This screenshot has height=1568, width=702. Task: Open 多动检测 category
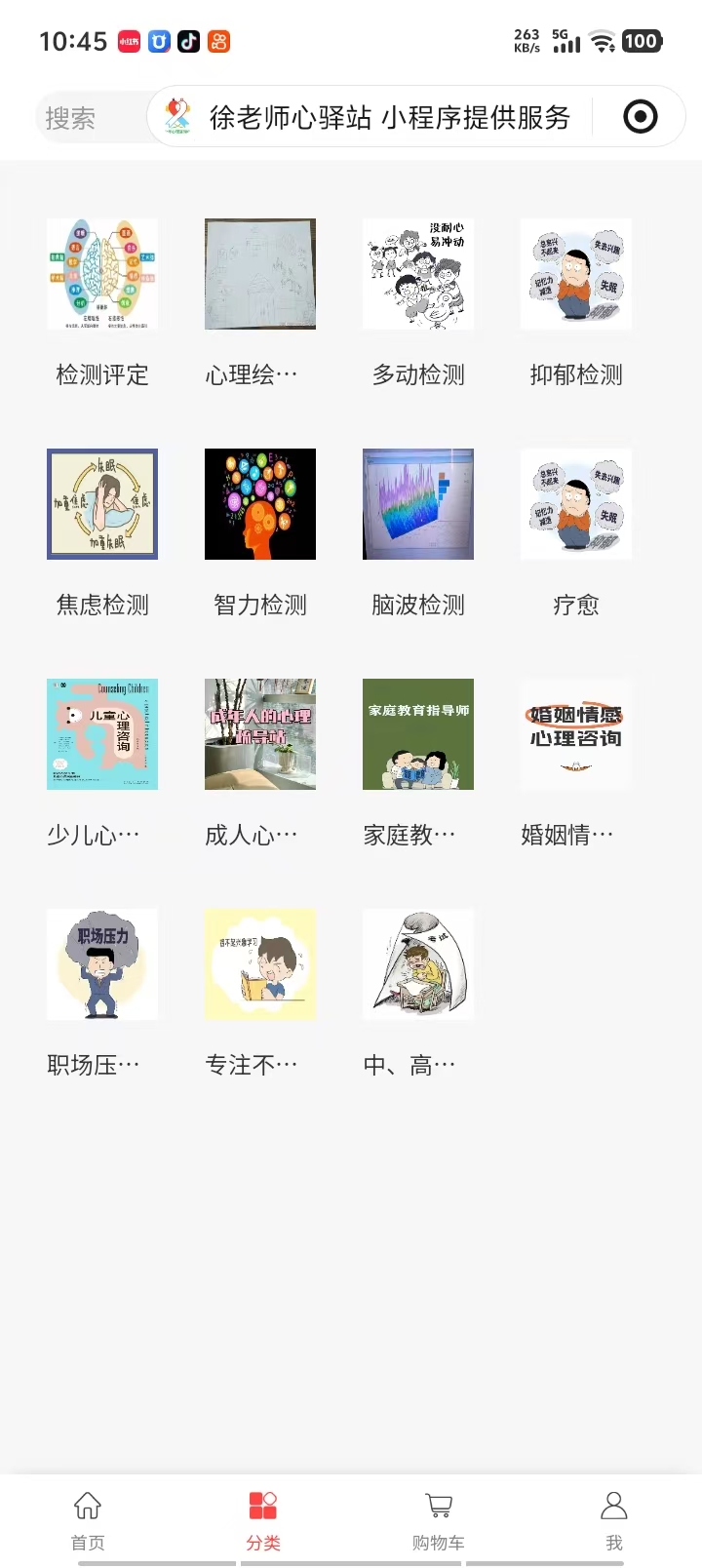418,274
